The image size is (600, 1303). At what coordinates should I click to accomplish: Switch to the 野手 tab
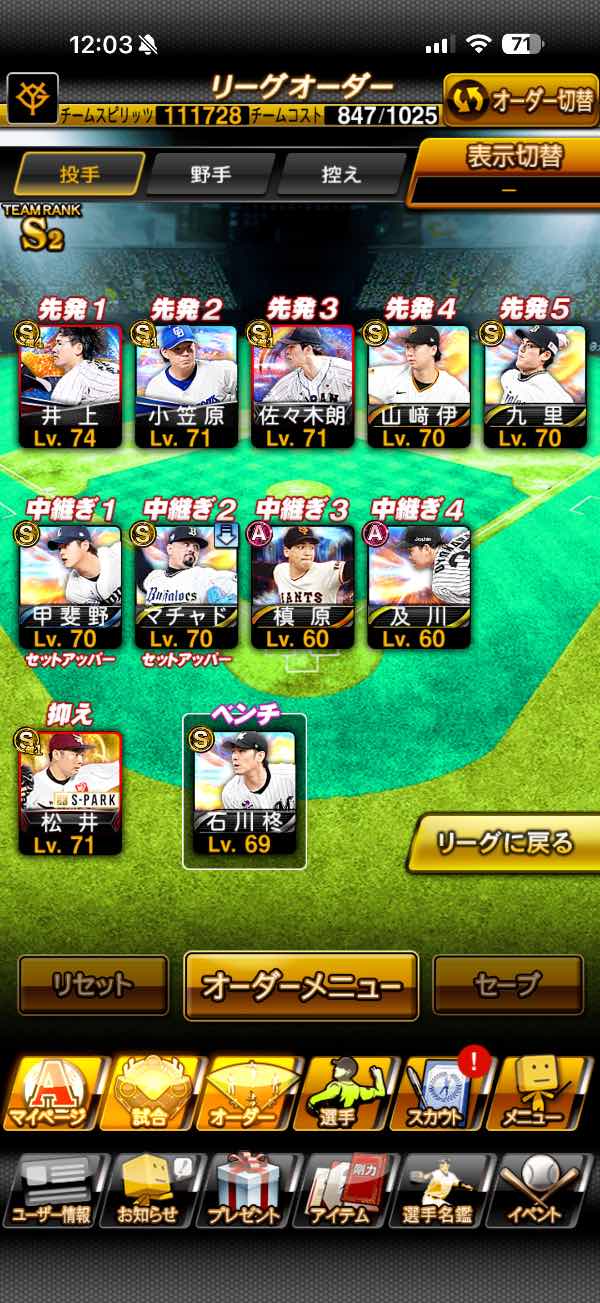[x=209, y=174]
